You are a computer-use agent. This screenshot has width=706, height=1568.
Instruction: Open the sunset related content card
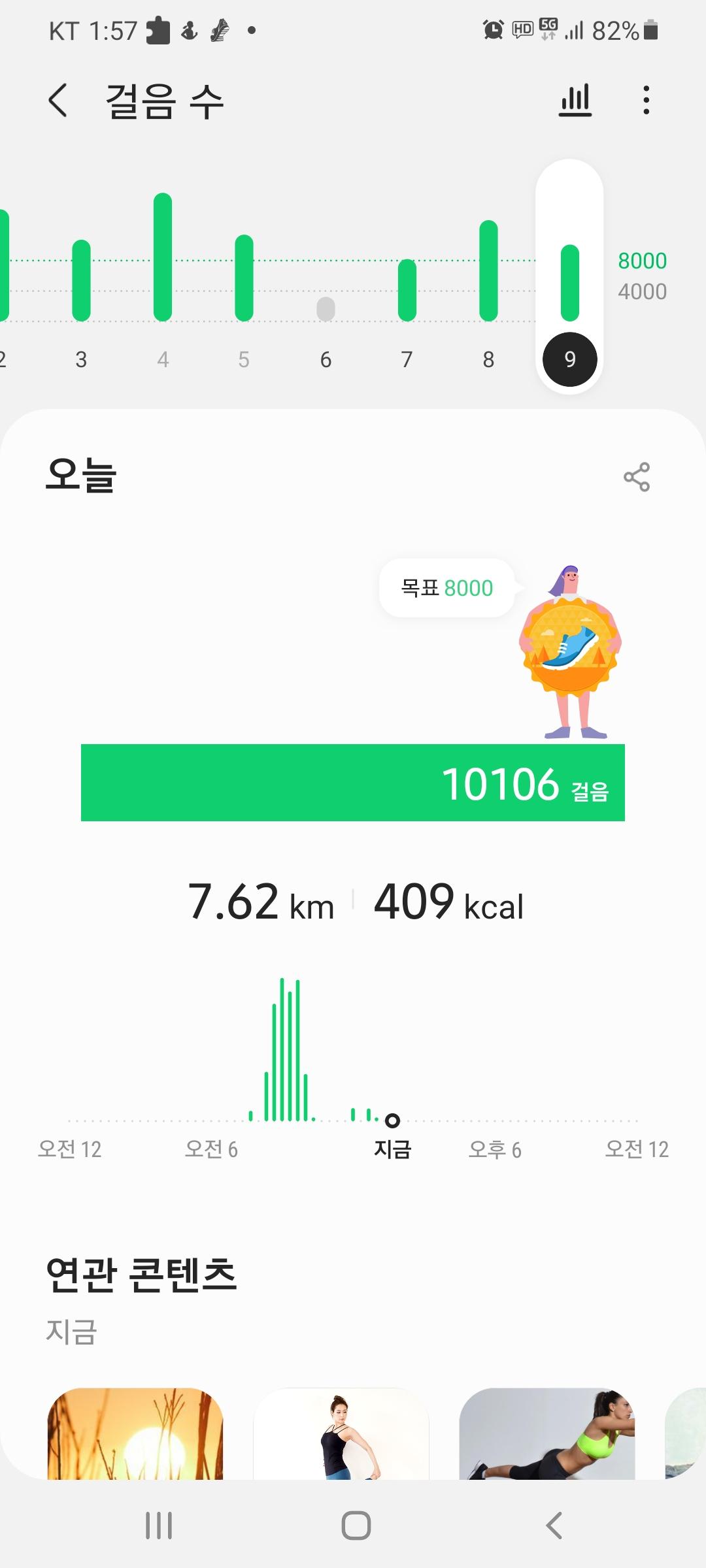135,1433
